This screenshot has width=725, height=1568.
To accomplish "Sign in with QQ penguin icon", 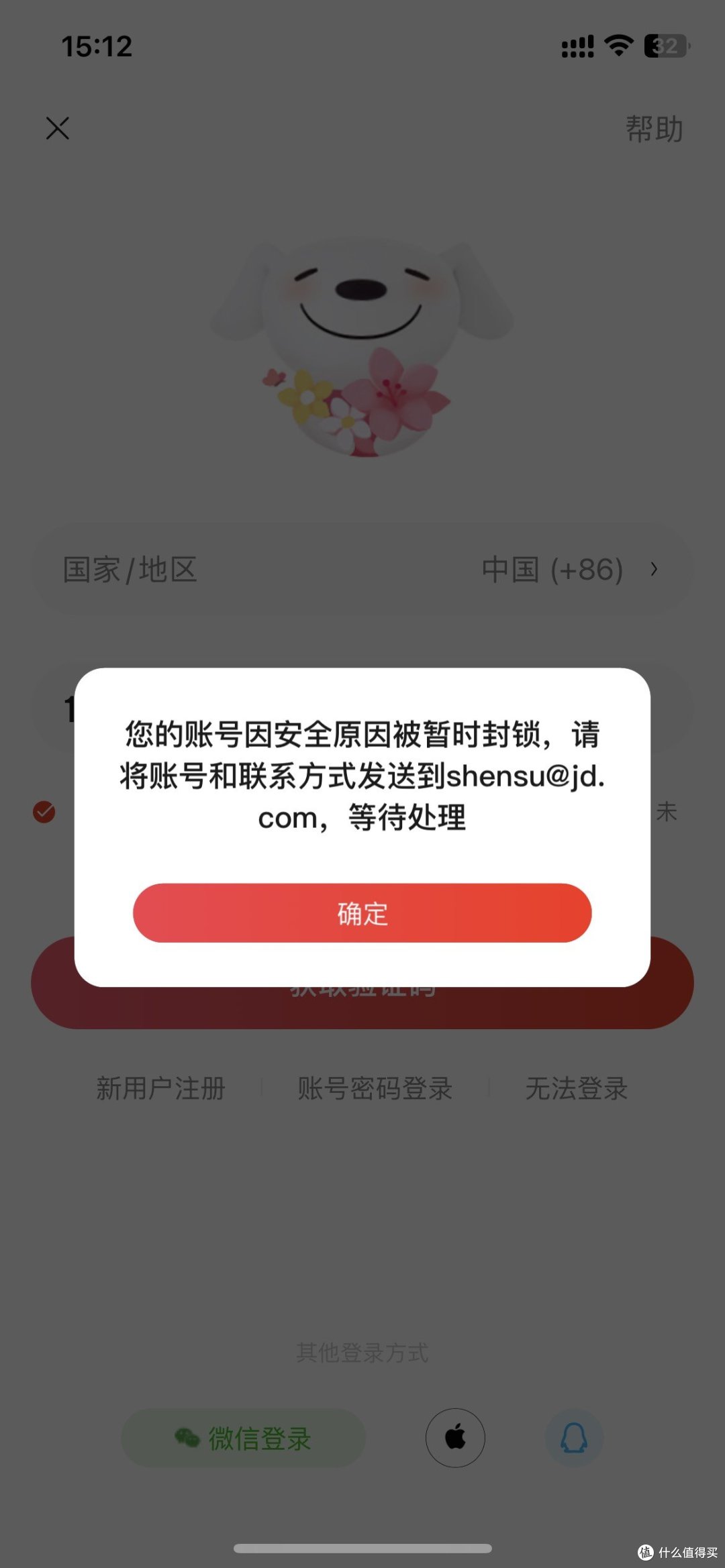I will (574, 1438).
